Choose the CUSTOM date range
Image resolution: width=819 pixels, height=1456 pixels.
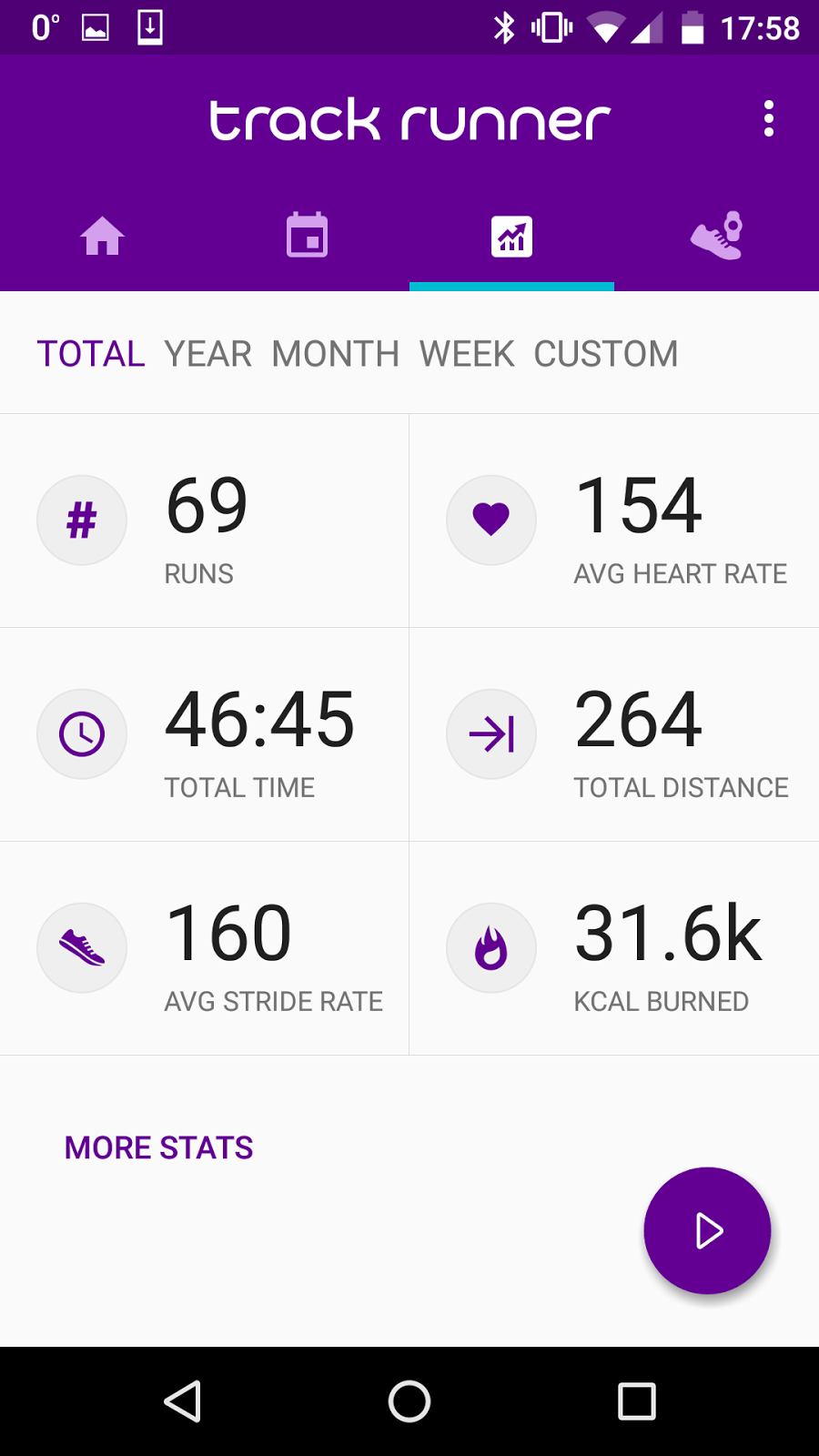point(606,354)
